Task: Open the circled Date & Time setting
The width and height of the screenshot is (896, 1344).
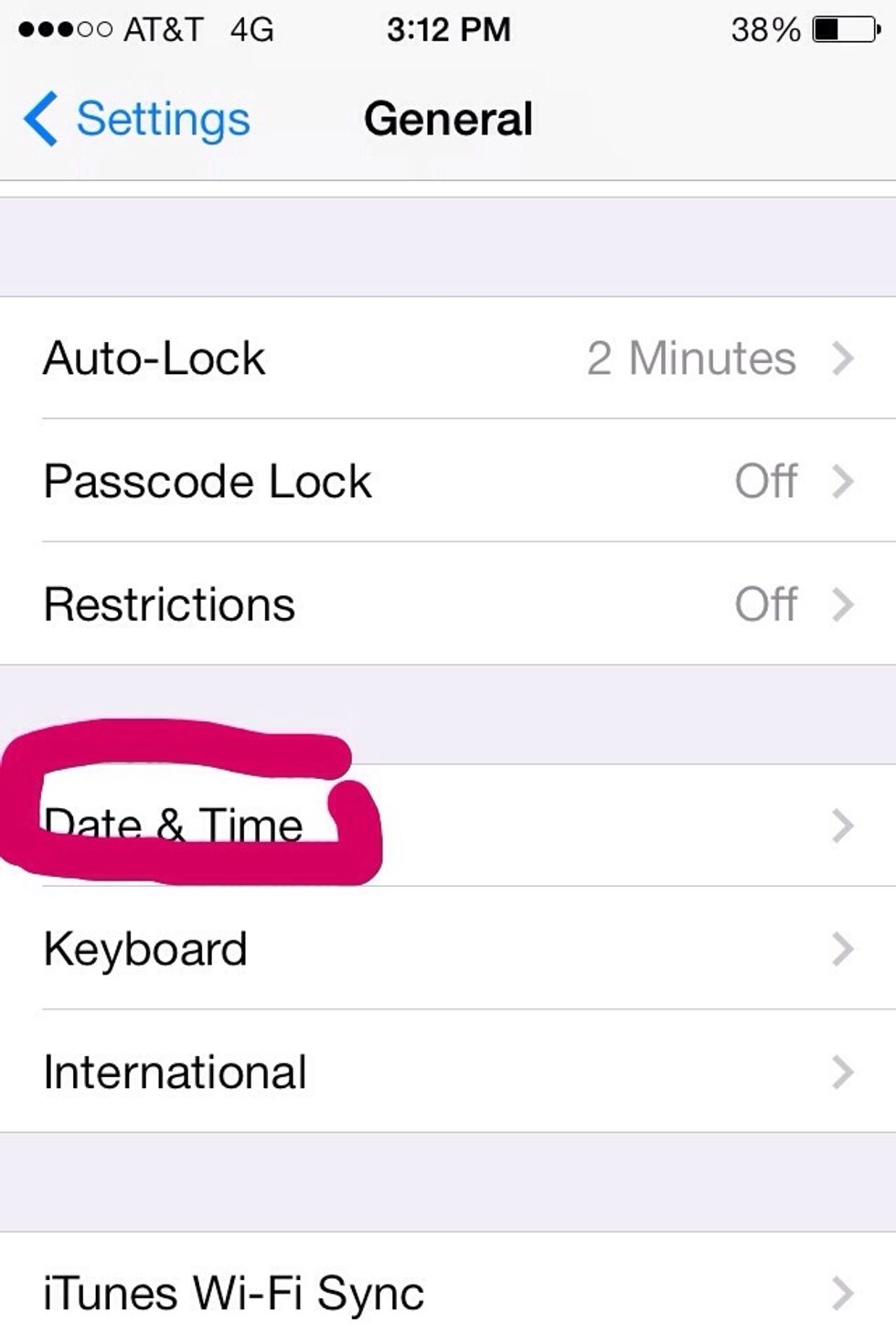Action: pos(174,823)
